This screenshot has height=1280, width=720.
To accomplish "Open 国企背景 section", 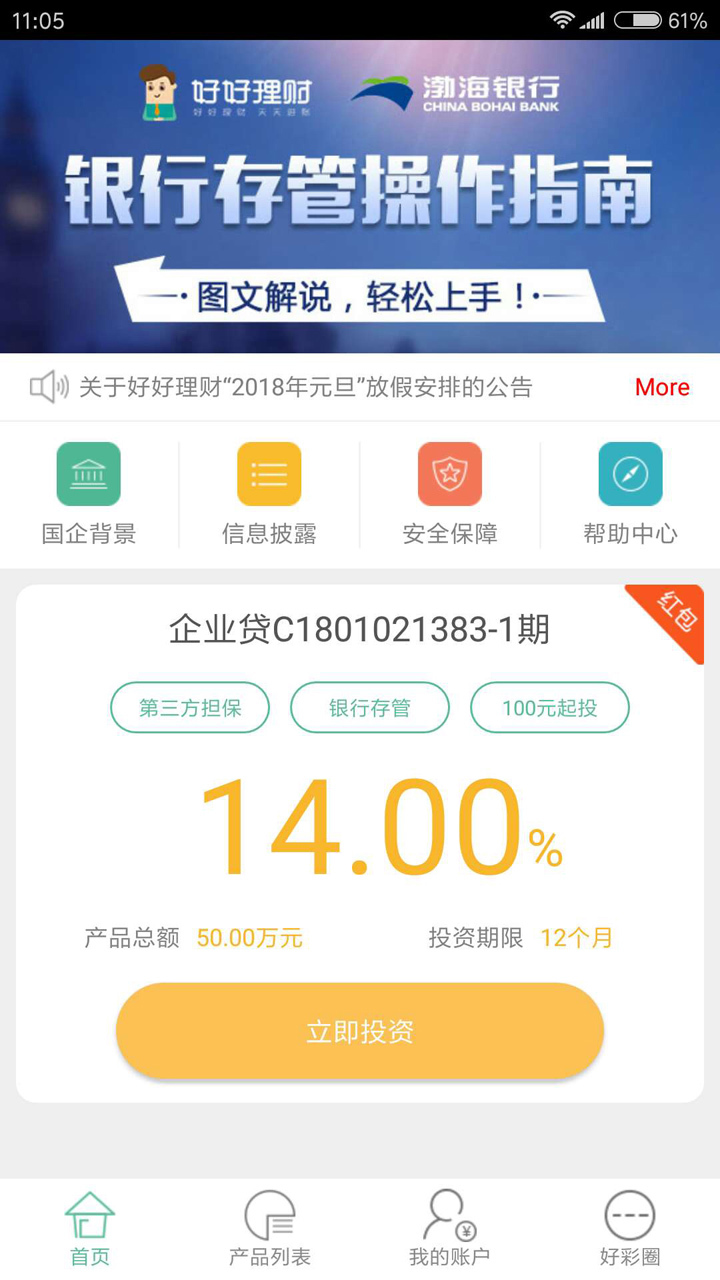I will coord(89,494).
